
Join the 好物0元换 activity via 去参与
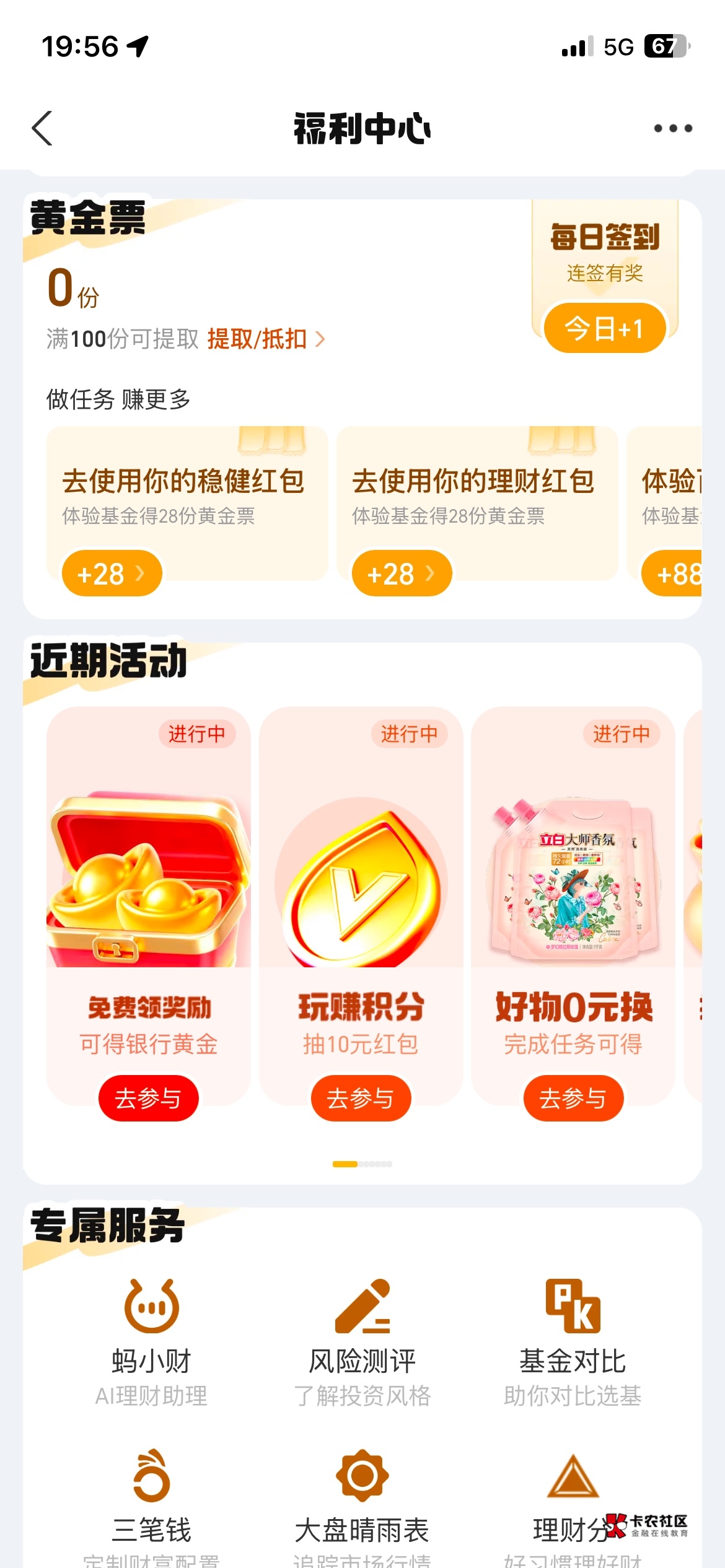pos(573,1099)
